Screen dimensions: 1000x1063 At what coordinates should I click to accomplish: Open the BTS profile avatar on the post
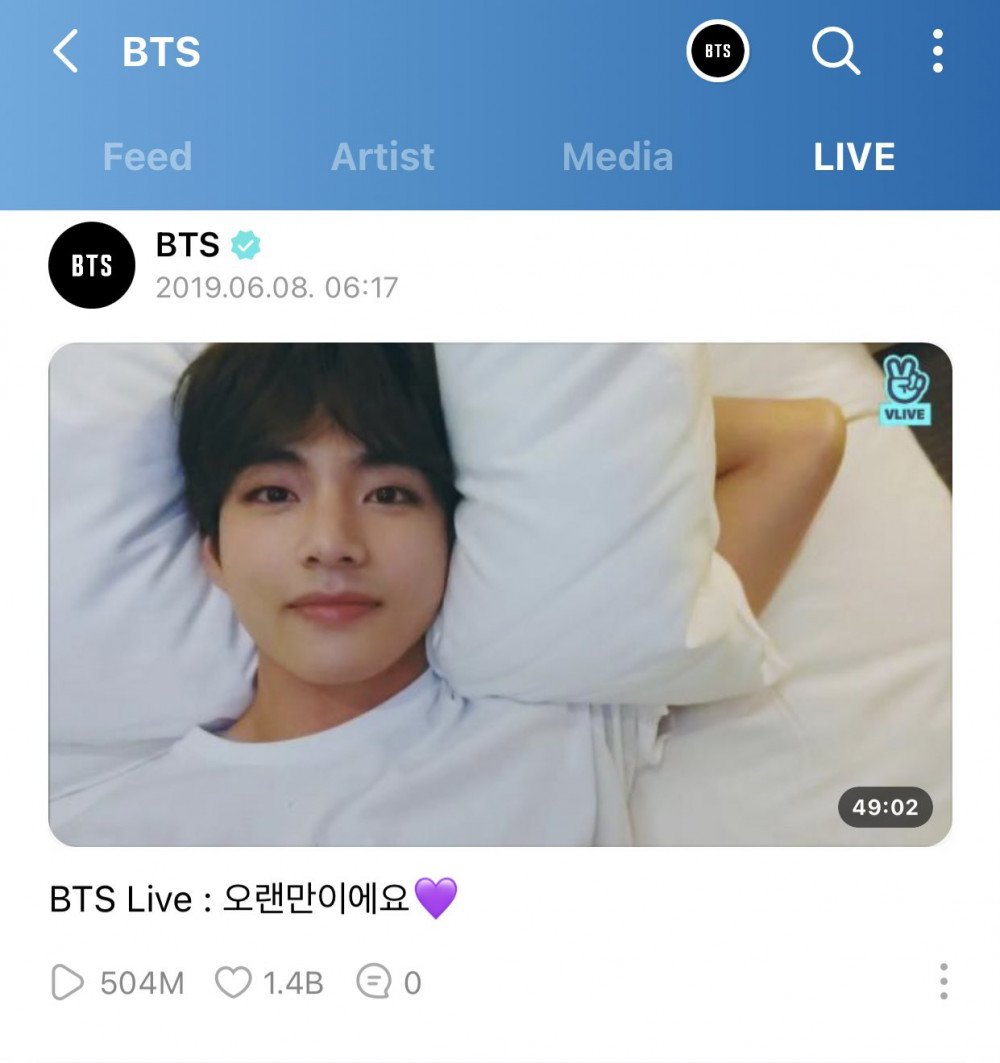[92, 266]
